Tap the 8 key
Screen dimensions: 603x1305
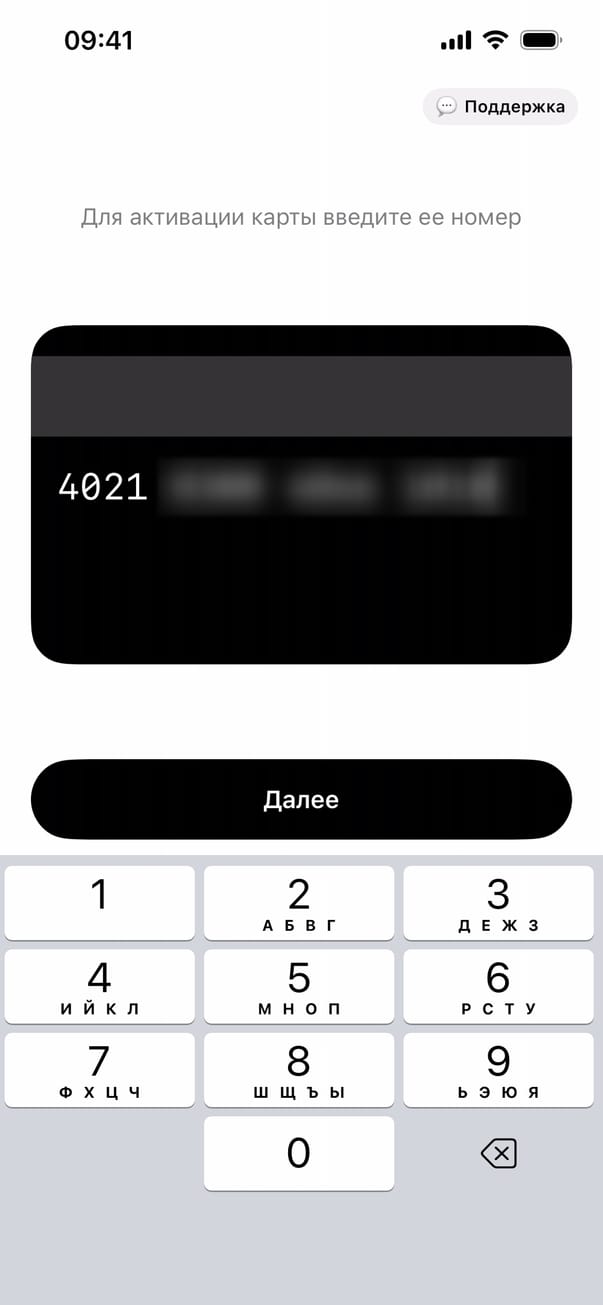[299, 1069]
